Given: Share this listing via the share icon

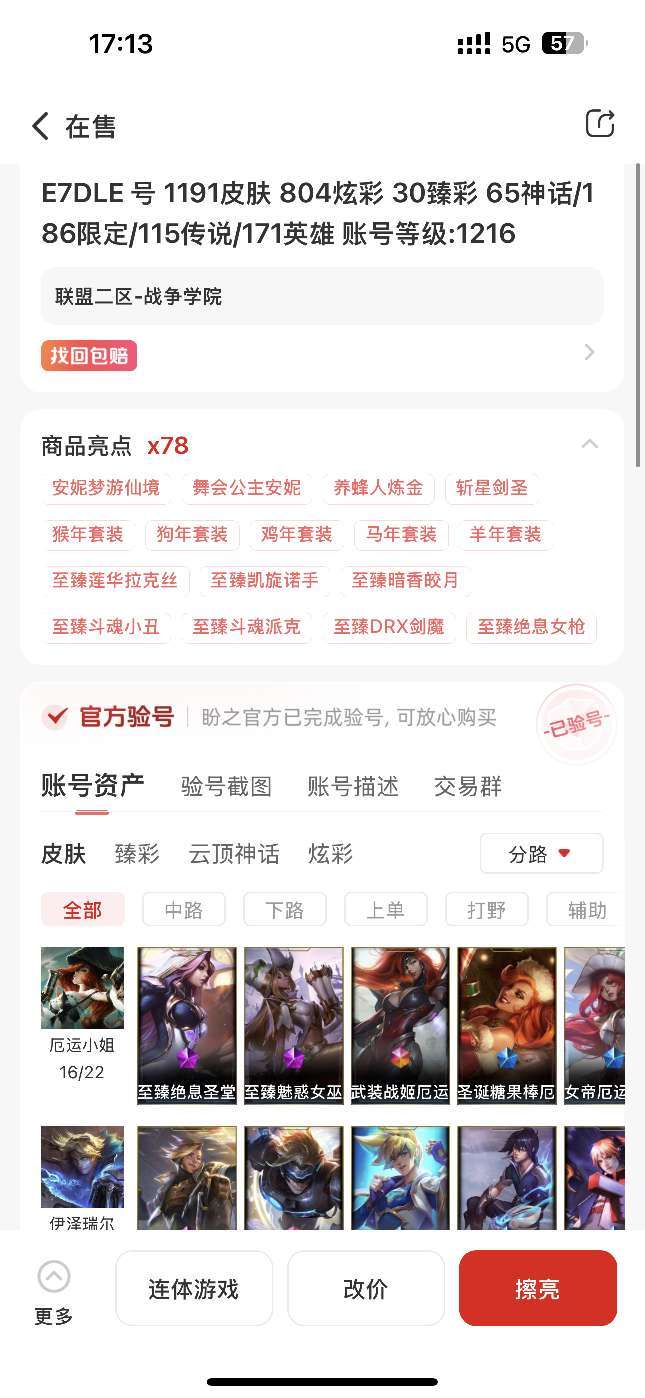Looking at the screenshot, I should click(599, 124).
